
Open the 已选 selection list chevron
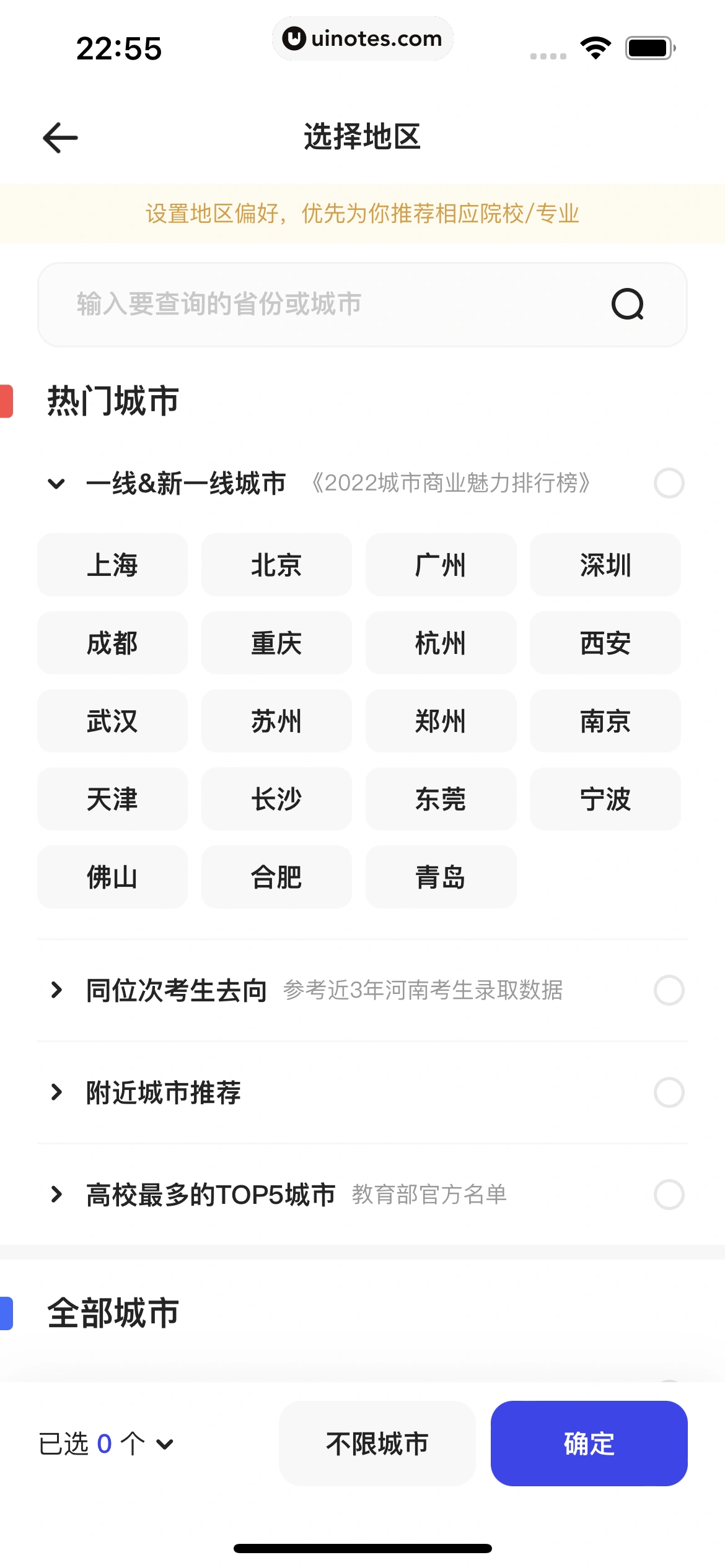164,1443
